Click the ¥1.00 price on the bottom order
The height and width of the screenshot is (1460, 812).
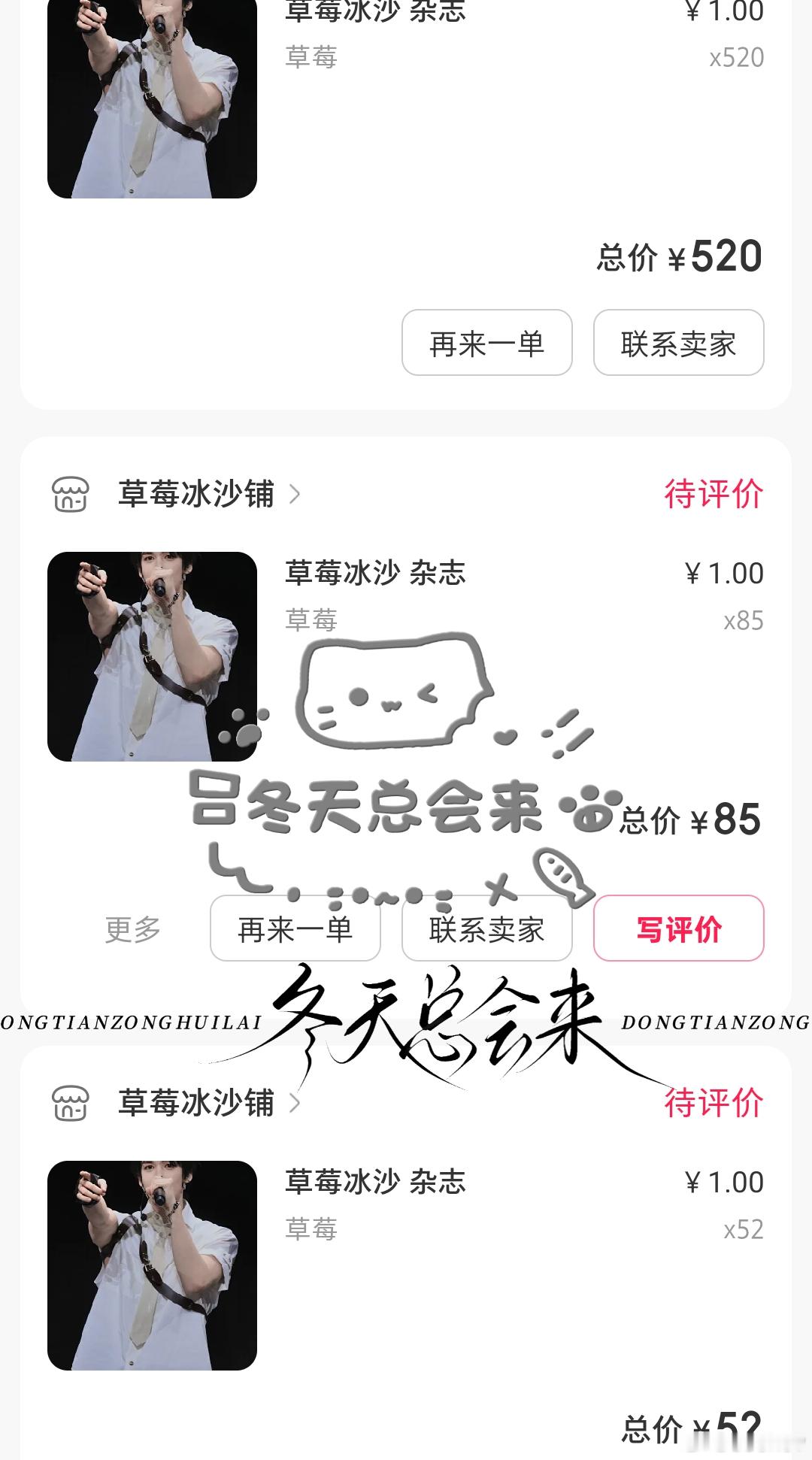[x=725, y=1182]
